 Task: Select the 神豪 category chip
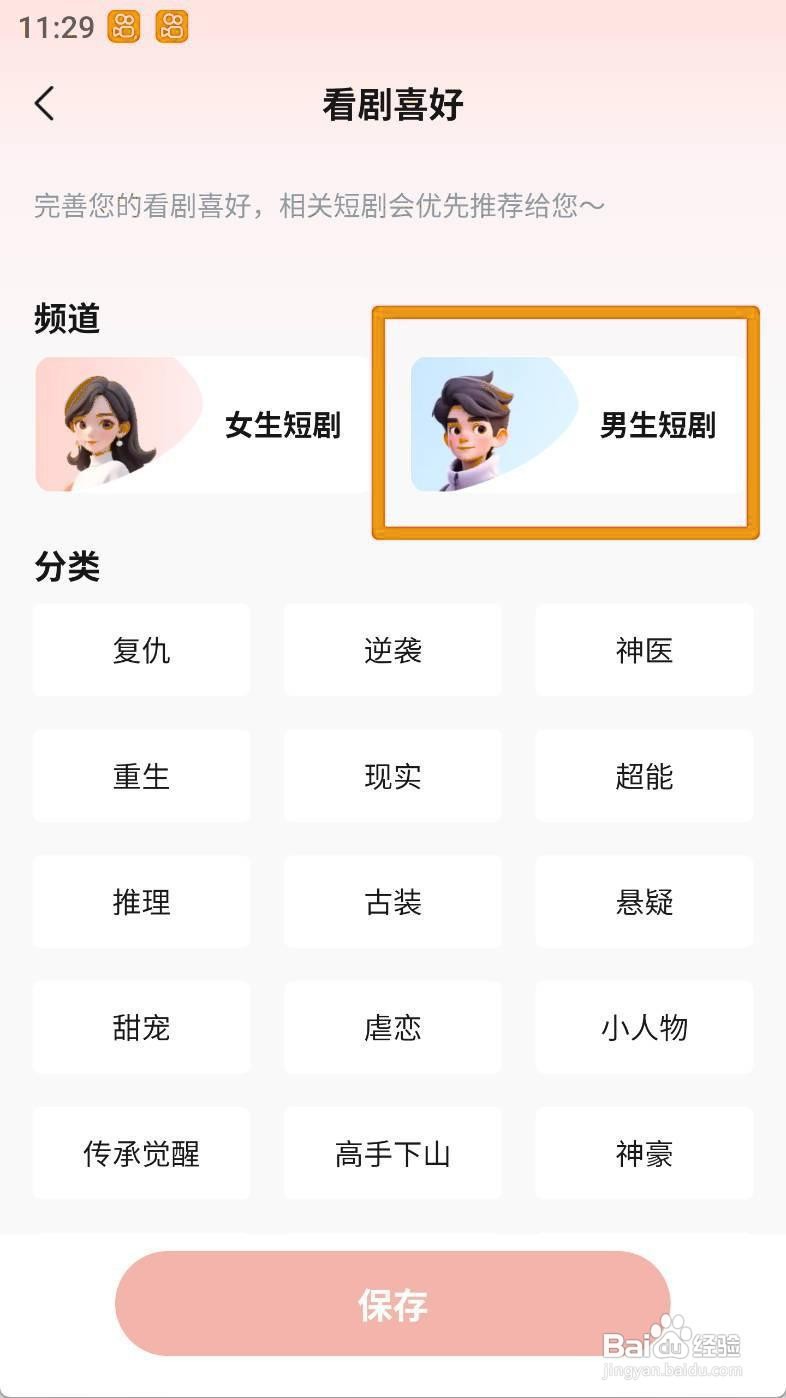[643, 1154]
